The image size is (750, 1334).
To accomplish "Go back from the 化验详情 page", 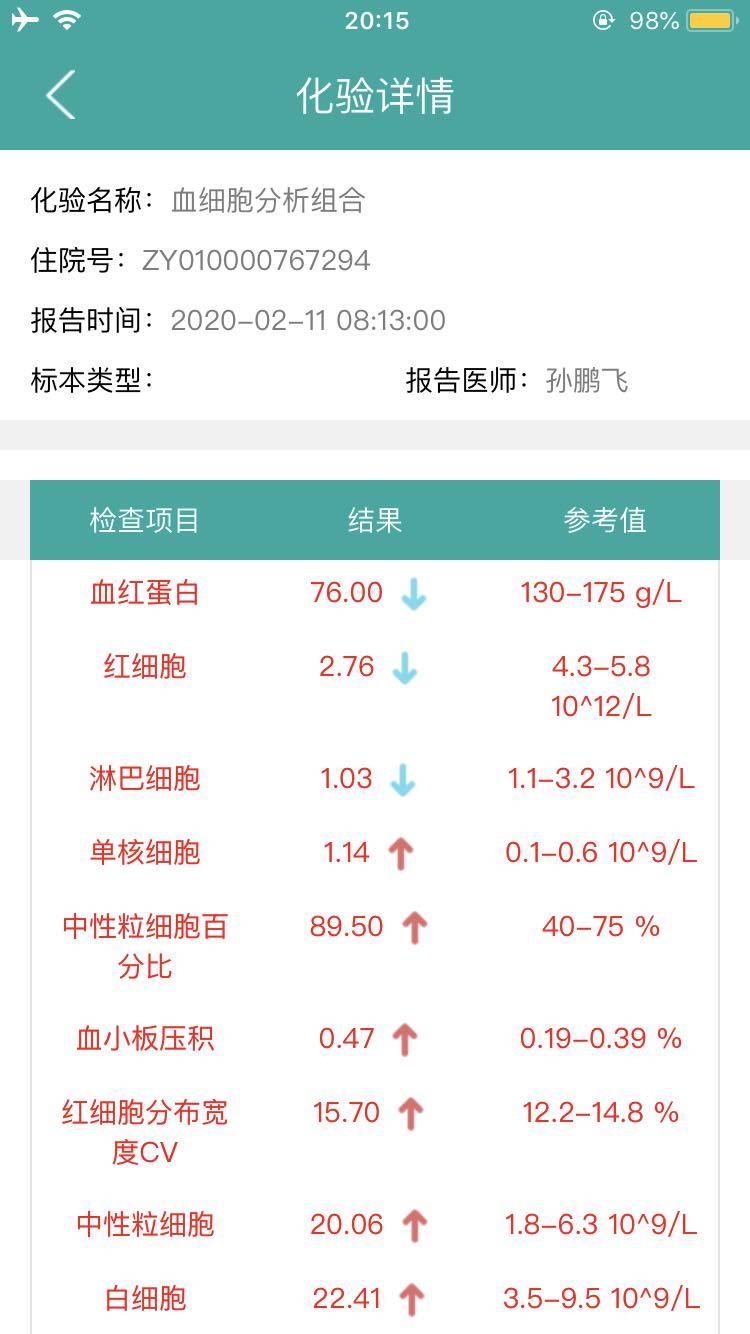I will point(61,96).
